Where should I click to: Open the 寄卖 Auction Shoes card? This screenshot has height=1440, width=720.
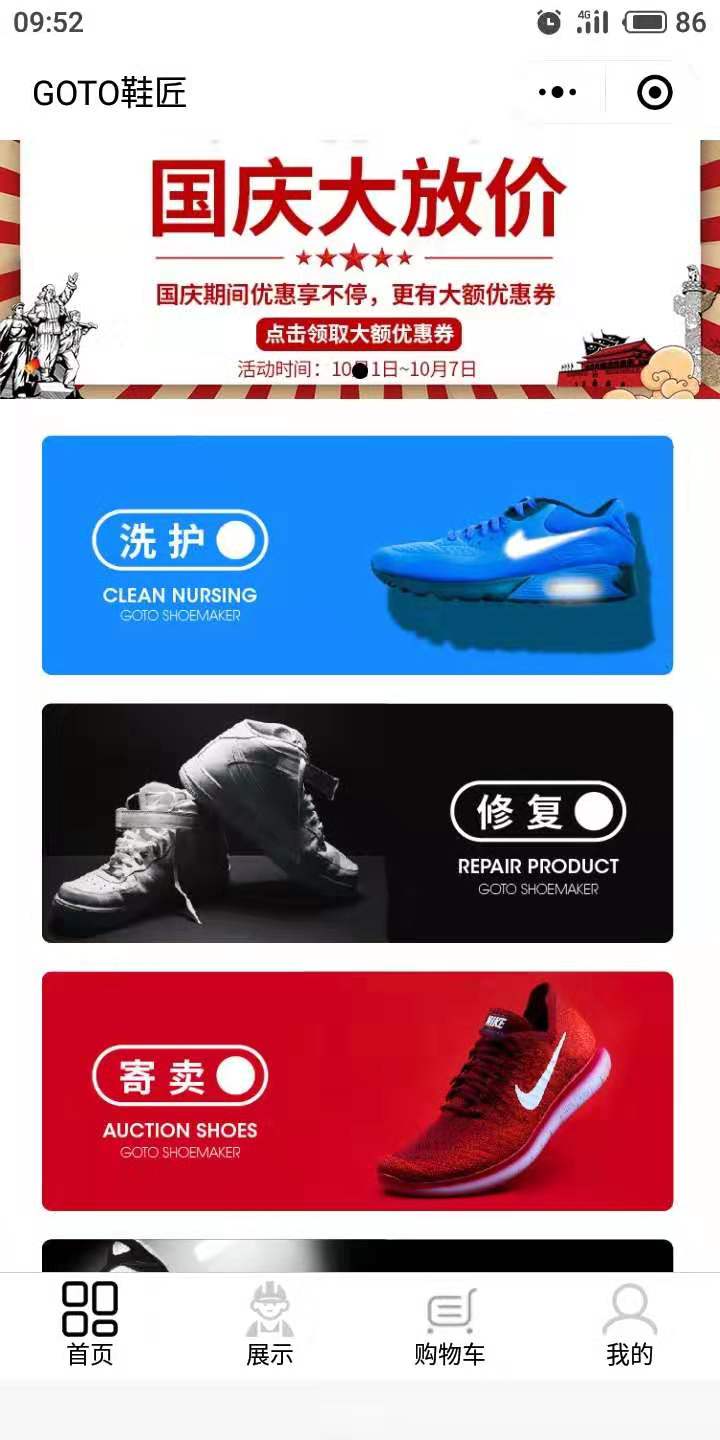[357, 1091]
